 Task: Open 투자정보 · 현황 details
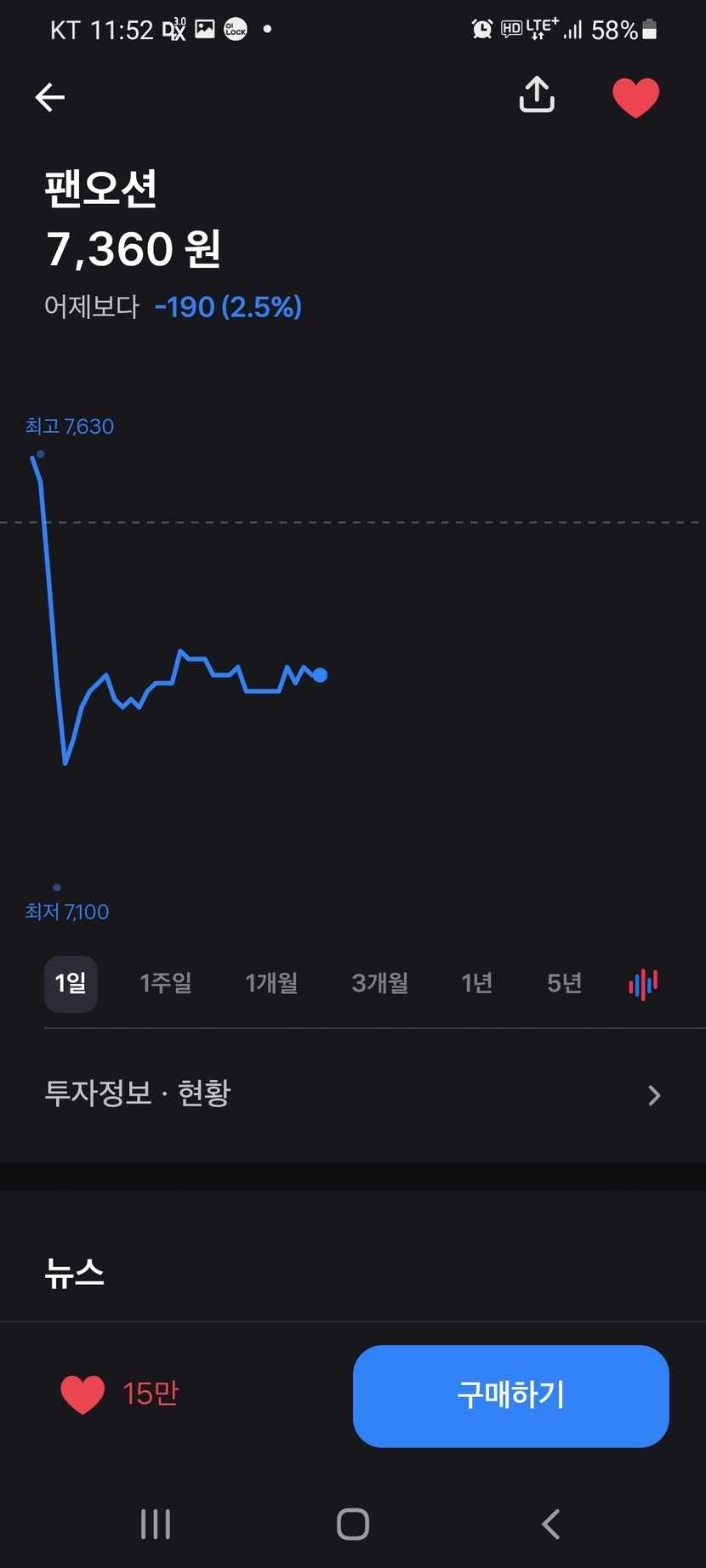[353, 1094]
